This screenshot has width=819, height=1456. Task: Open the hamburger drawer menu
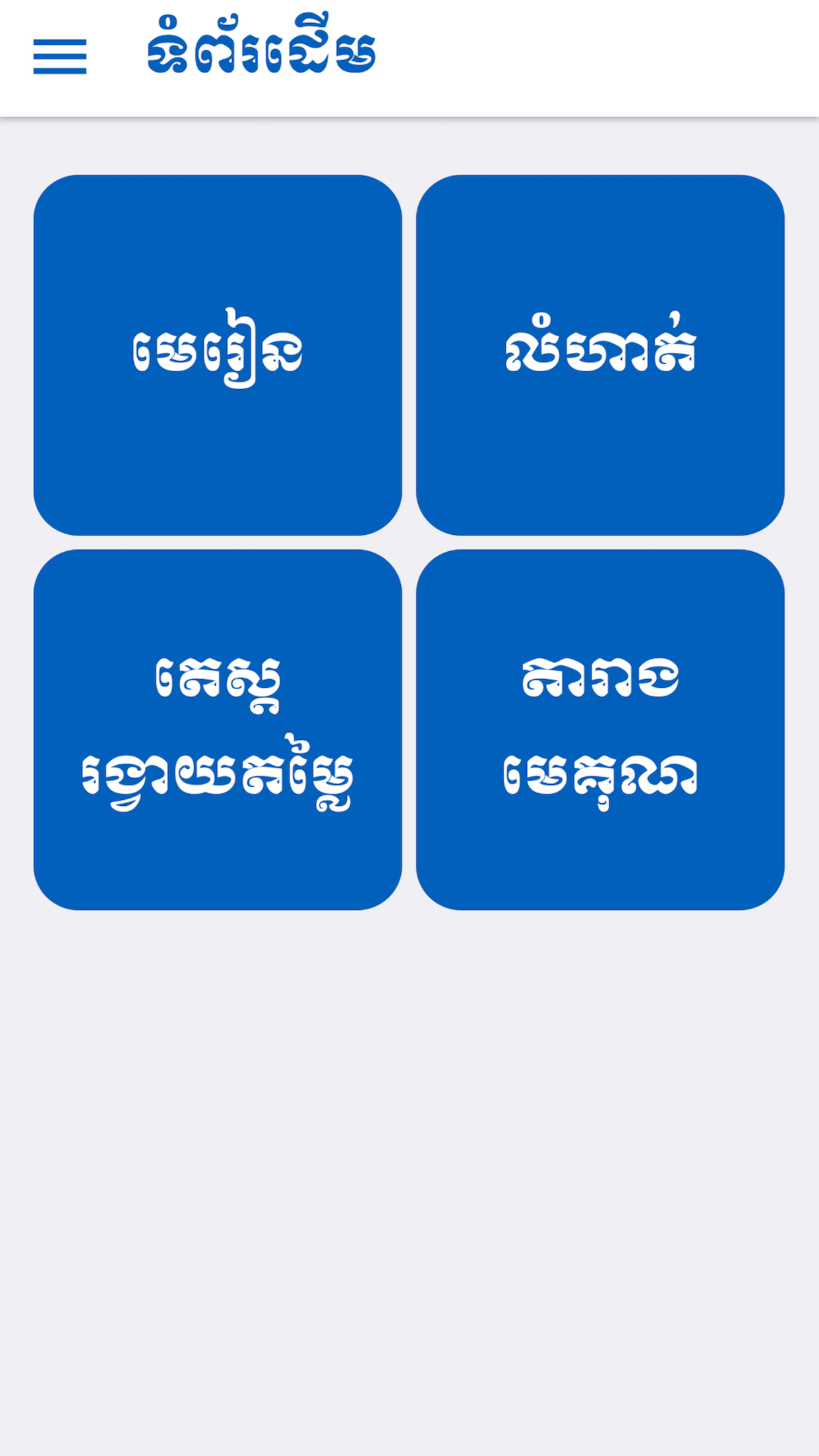pyautogui.click(x=60, y=57)
